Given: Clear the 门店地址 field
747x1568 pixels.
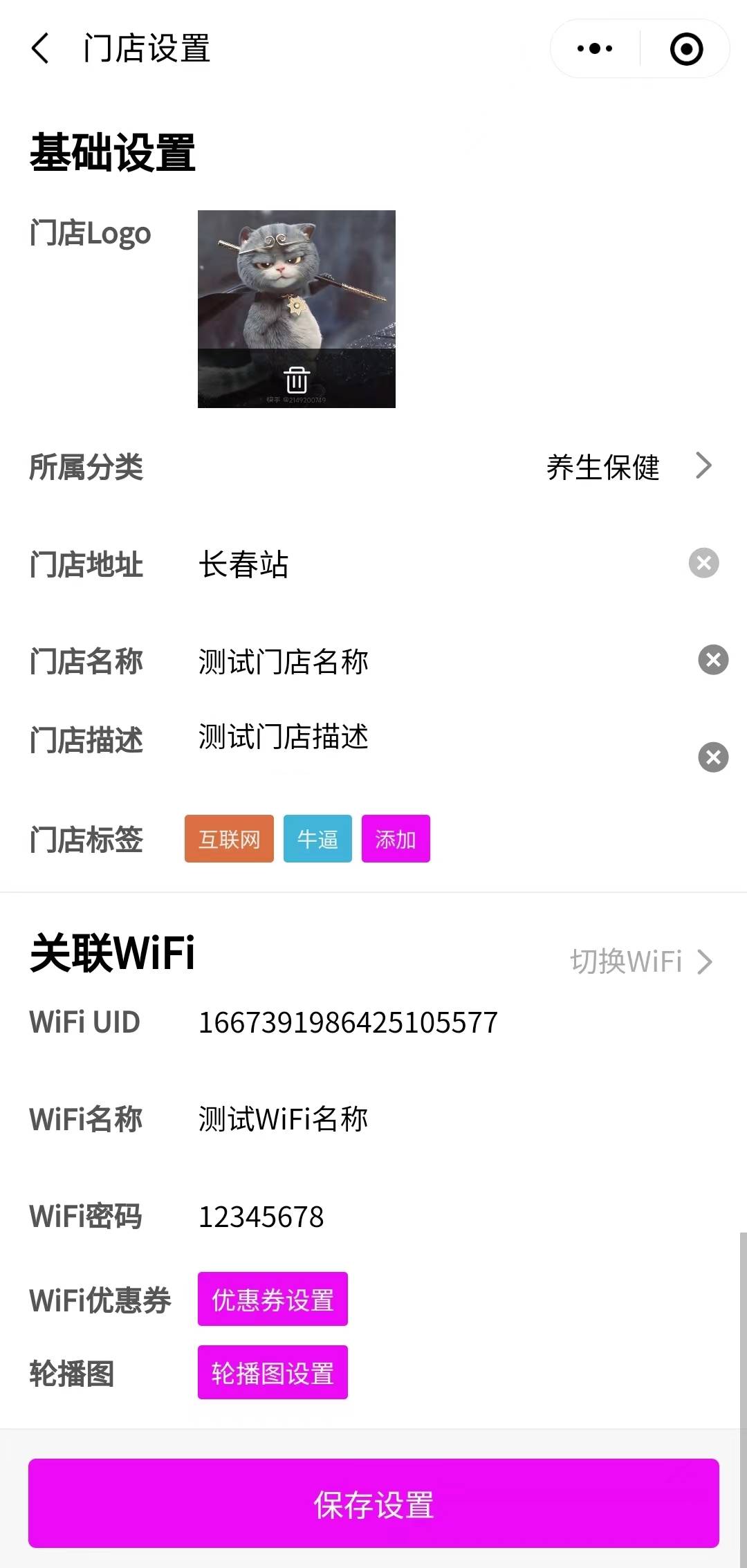Looking at the screenshot, I should click(703, 563).
